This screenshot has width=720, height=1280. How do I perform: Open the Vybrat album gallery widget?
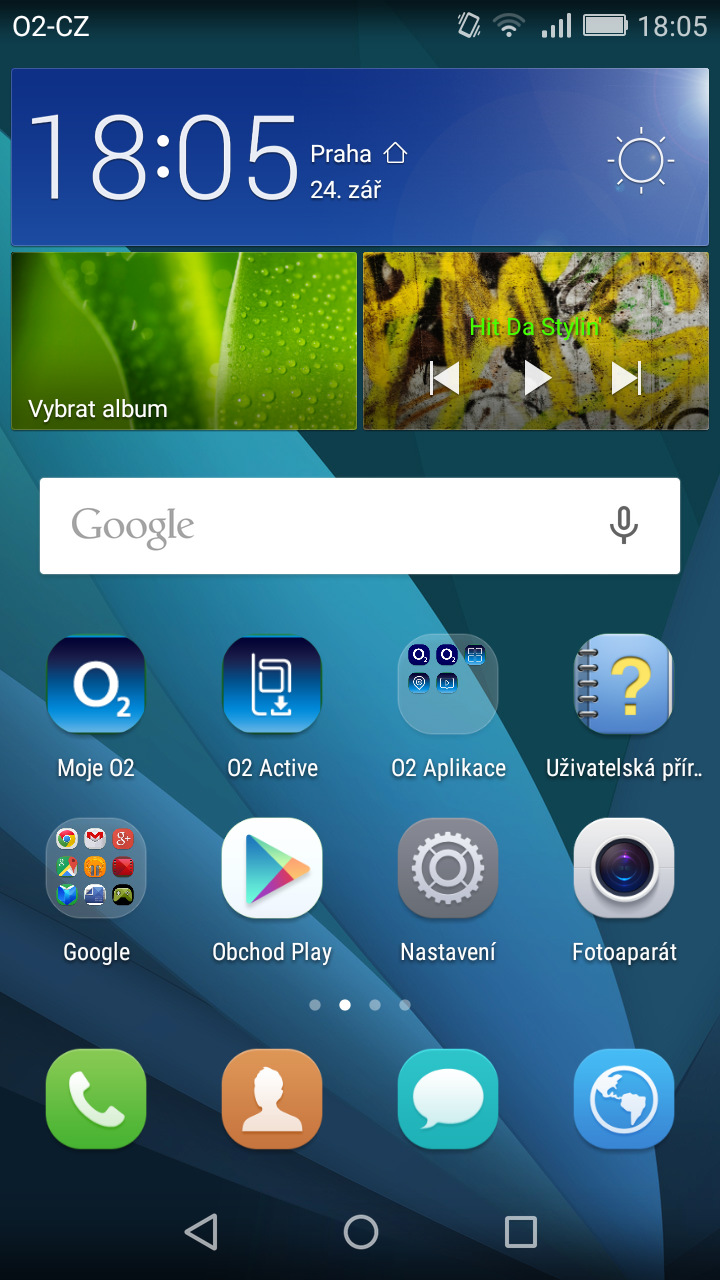click(184, 341)
